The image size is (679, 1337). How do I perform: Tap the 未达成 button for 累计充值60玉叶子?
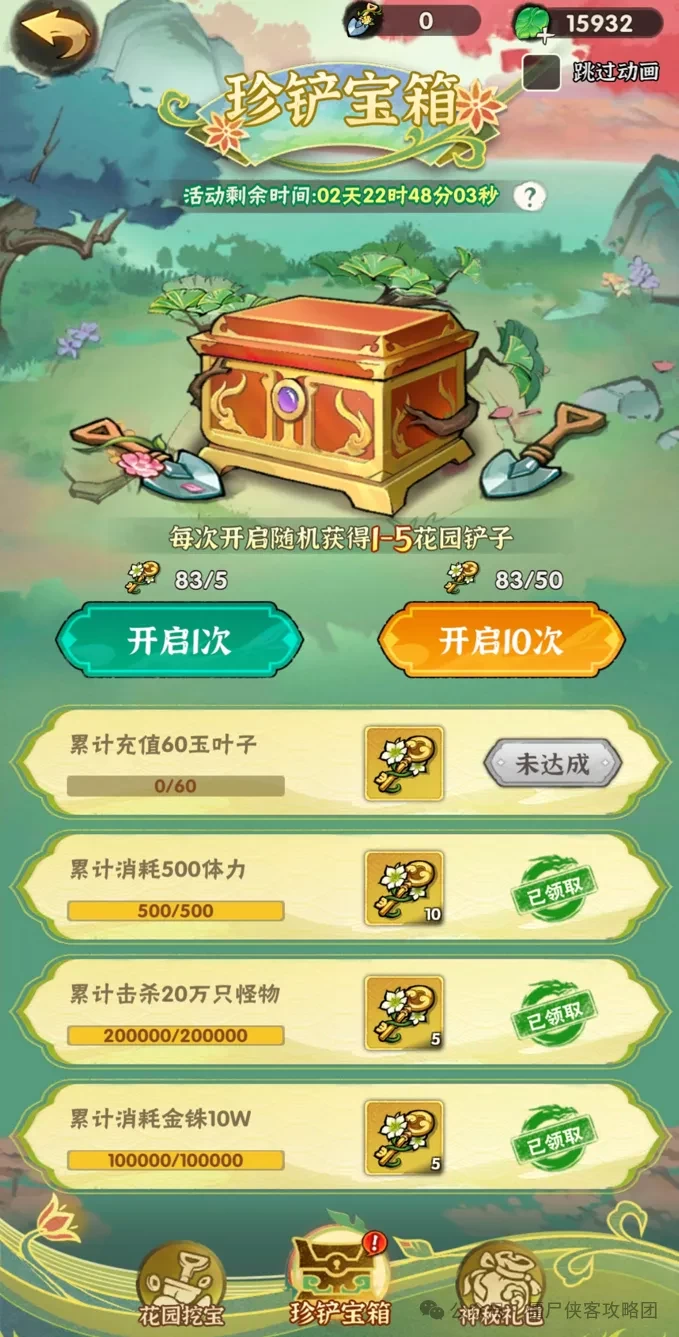(x=552, y=765)
